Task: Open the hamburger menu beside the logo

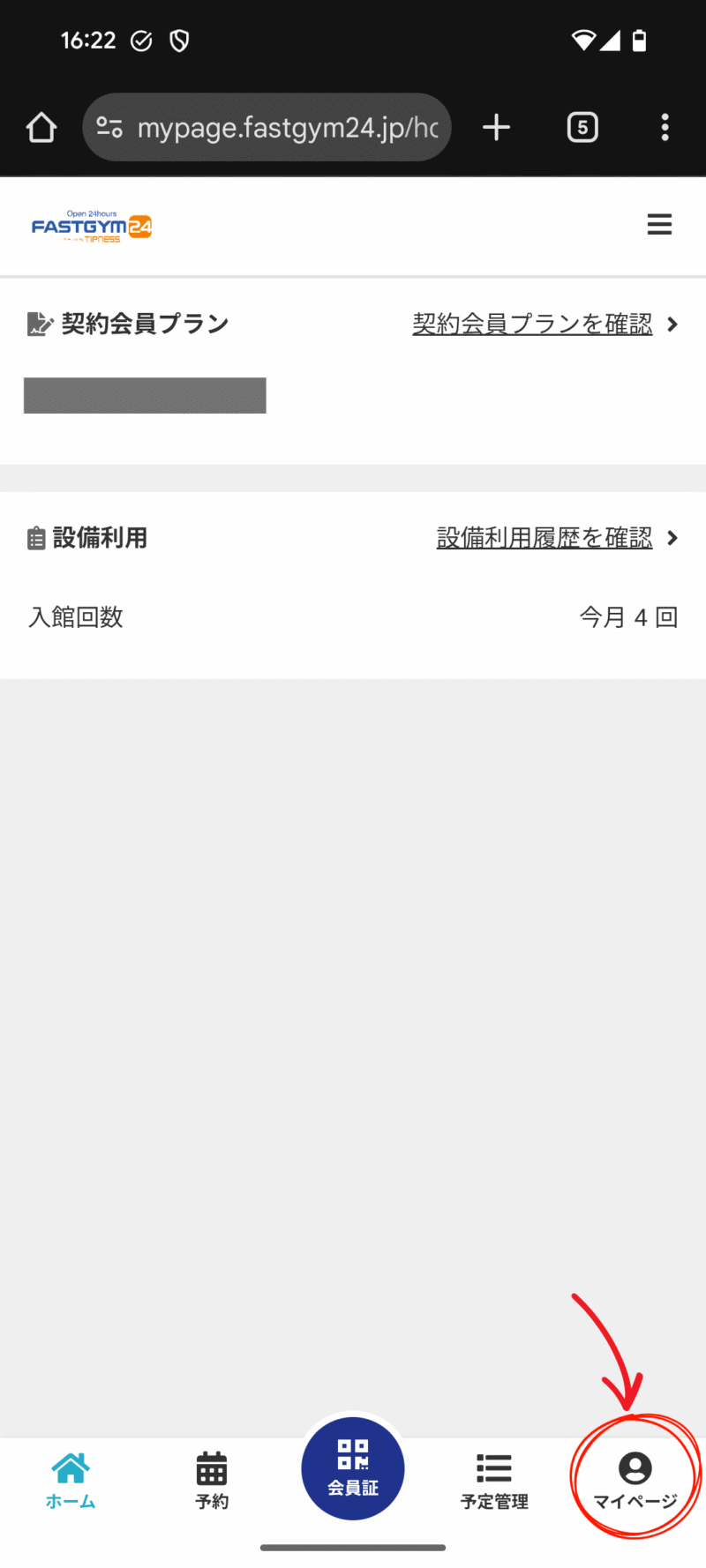Action: pos(659,225)
